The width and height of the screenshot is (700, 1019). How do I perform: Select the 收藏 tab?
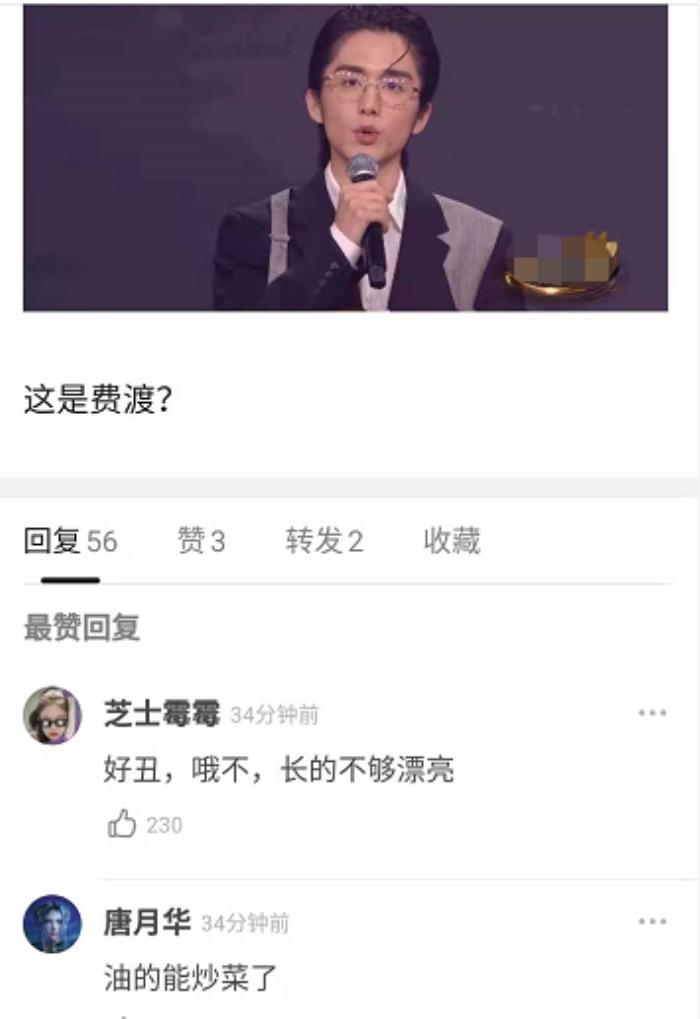(452, 542)
